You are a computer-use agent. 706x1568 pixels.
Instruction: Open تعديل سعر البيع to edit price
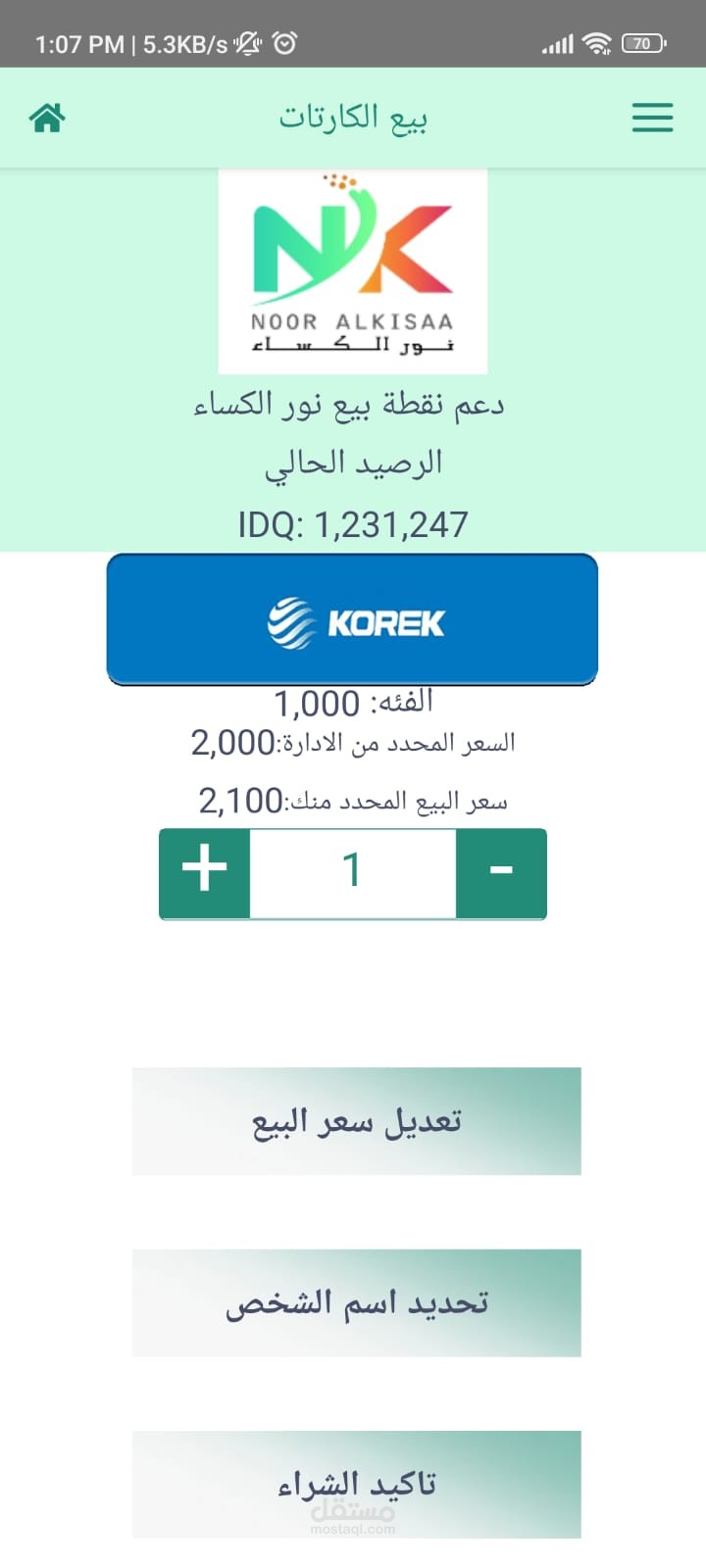356,1121
